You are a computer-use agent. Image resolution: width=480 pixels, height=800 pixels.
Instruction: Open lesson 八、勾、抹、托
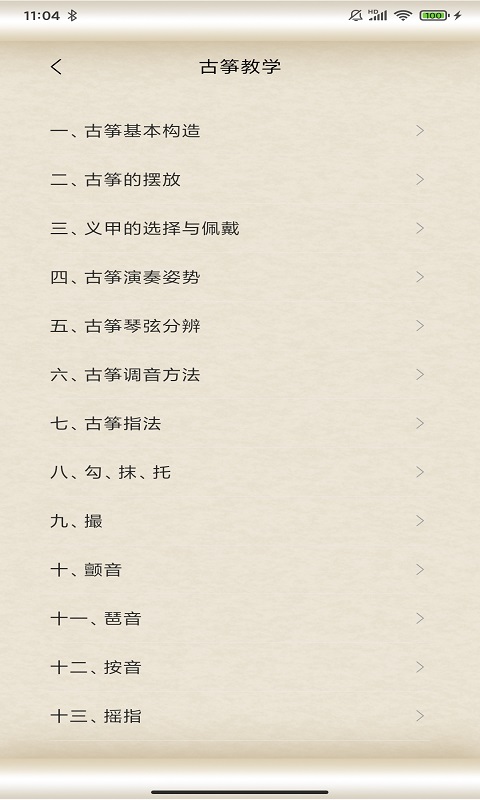pyautogui.click(x=240, y=472)
